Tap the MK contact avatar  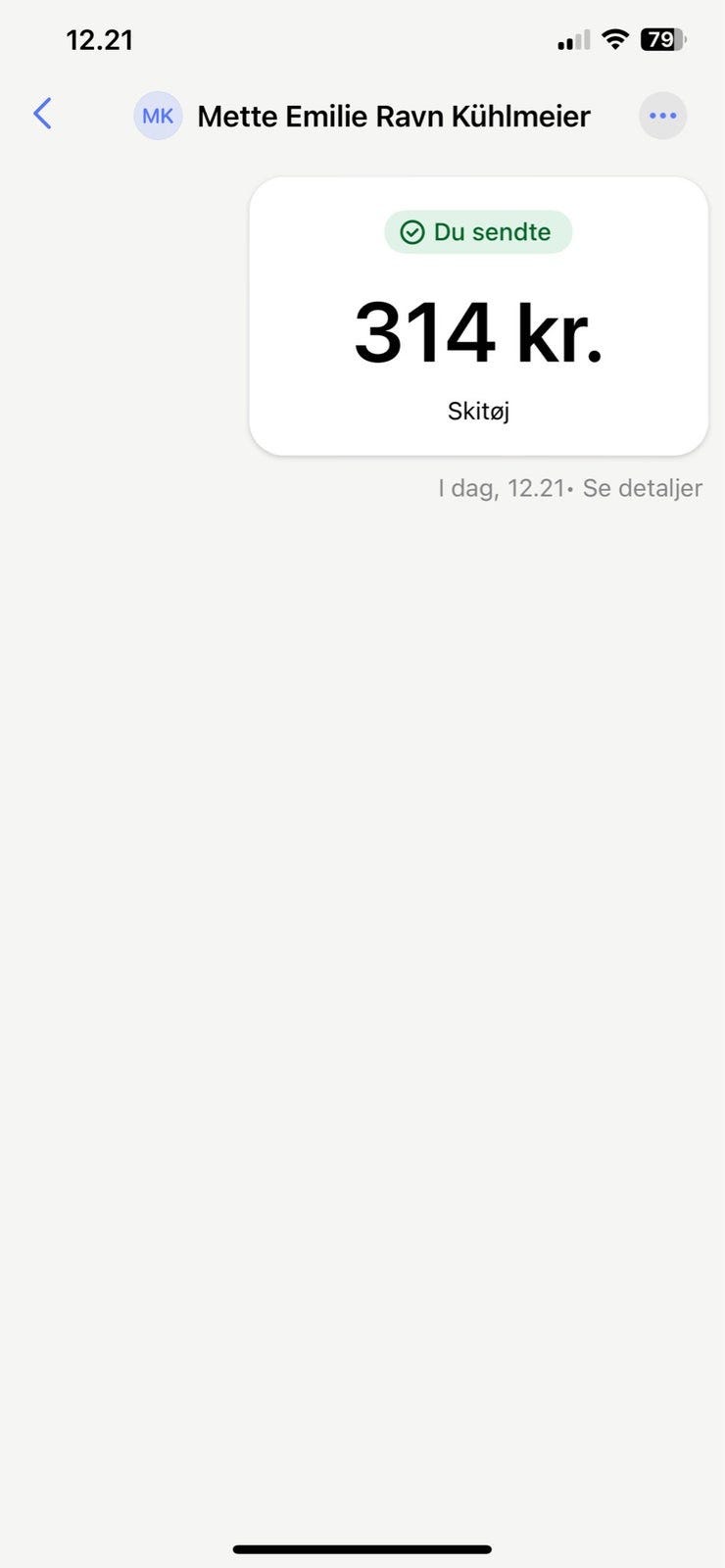point(158,115)
